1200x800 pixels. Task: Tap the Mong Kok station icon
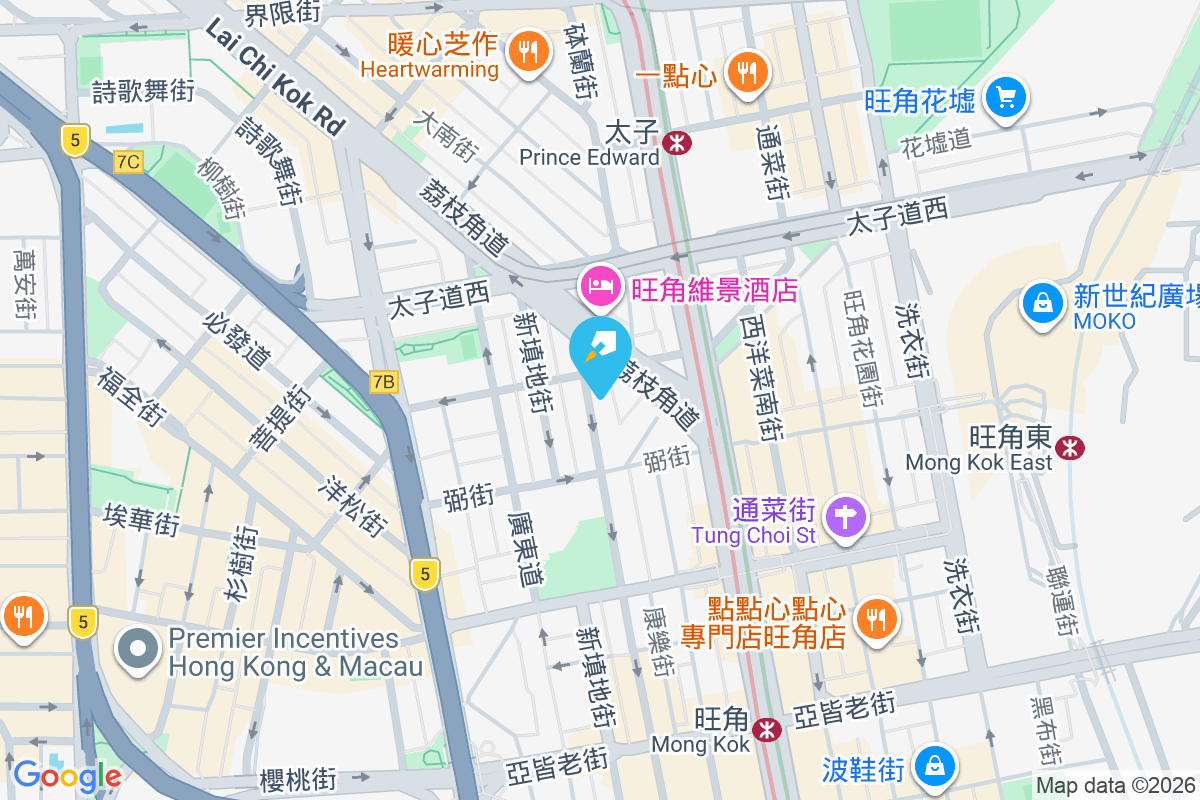[x=767, y=730]
